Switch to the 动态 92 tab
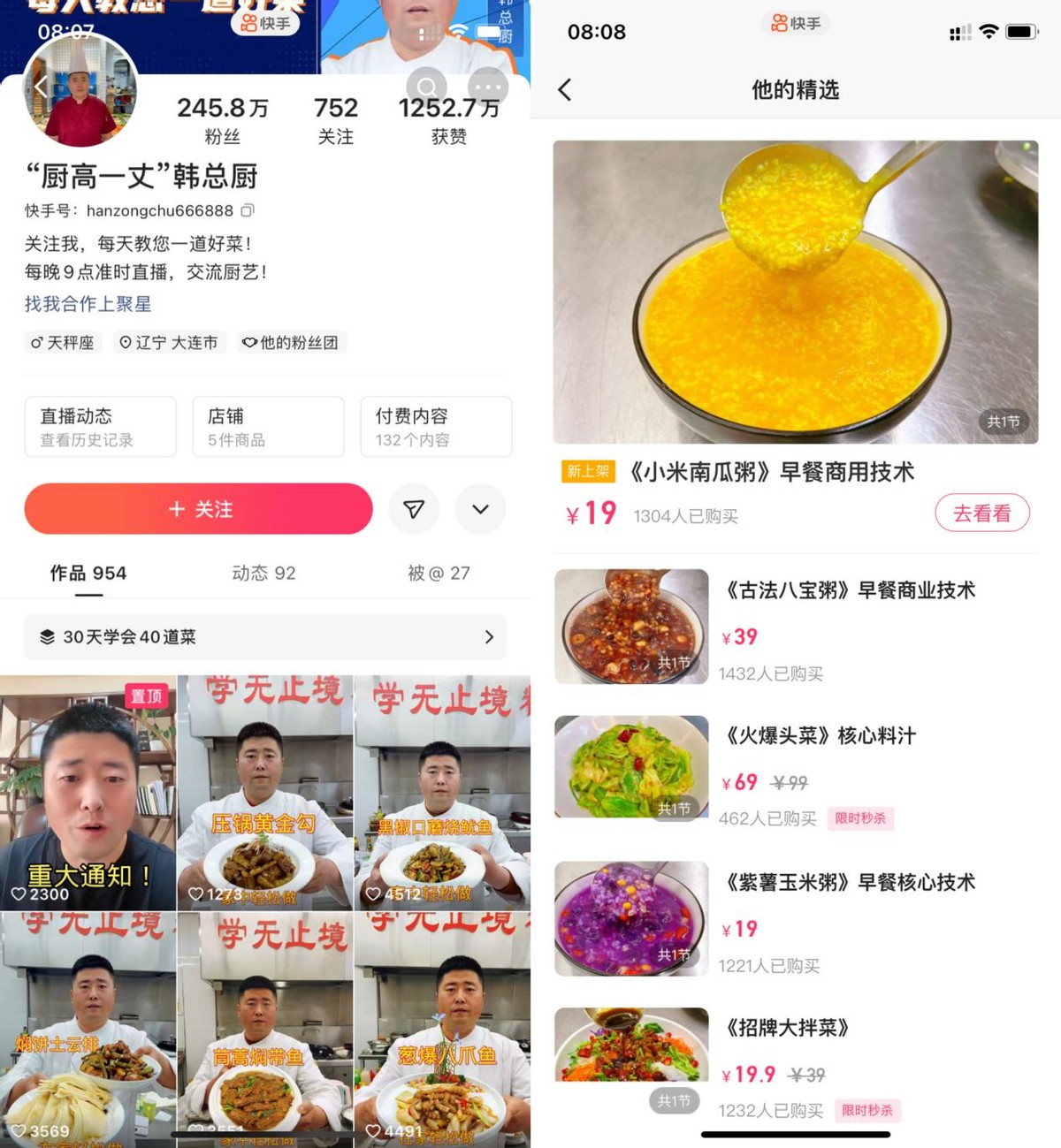 263,574
